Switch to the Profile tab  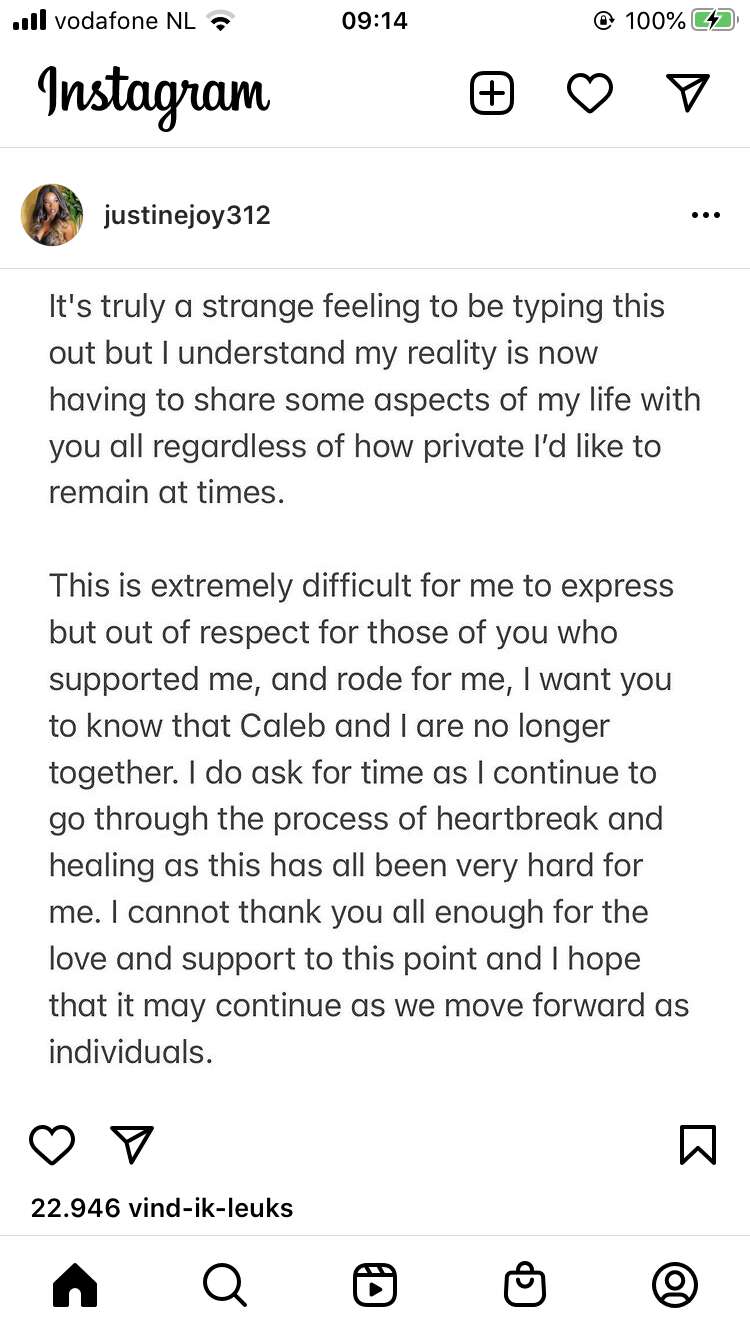675,1285
